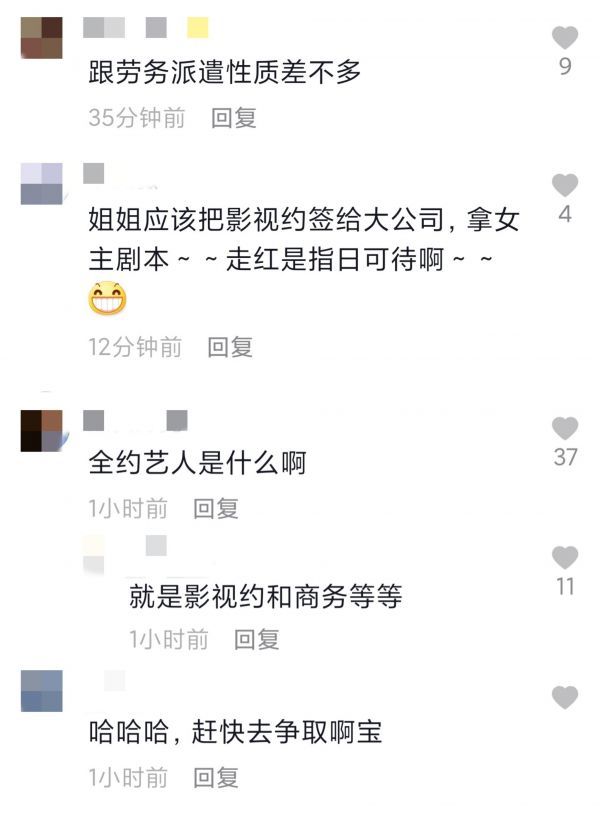Reply to comment 哈哈哈，赶快去争取啊宝
Viewport: 600px width, 816px height.
click(x=216, y=776)
